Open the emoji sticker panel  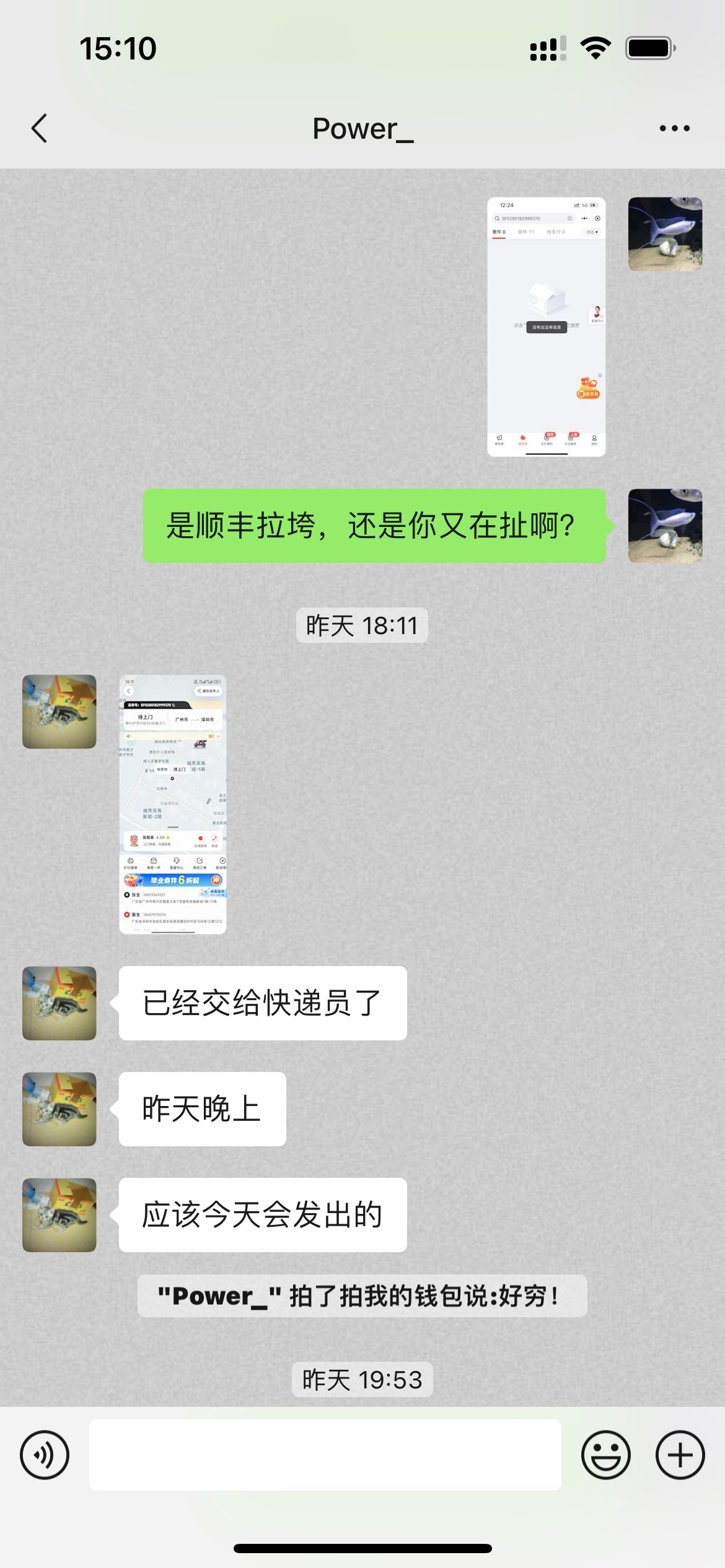(x=605, y=1455)
